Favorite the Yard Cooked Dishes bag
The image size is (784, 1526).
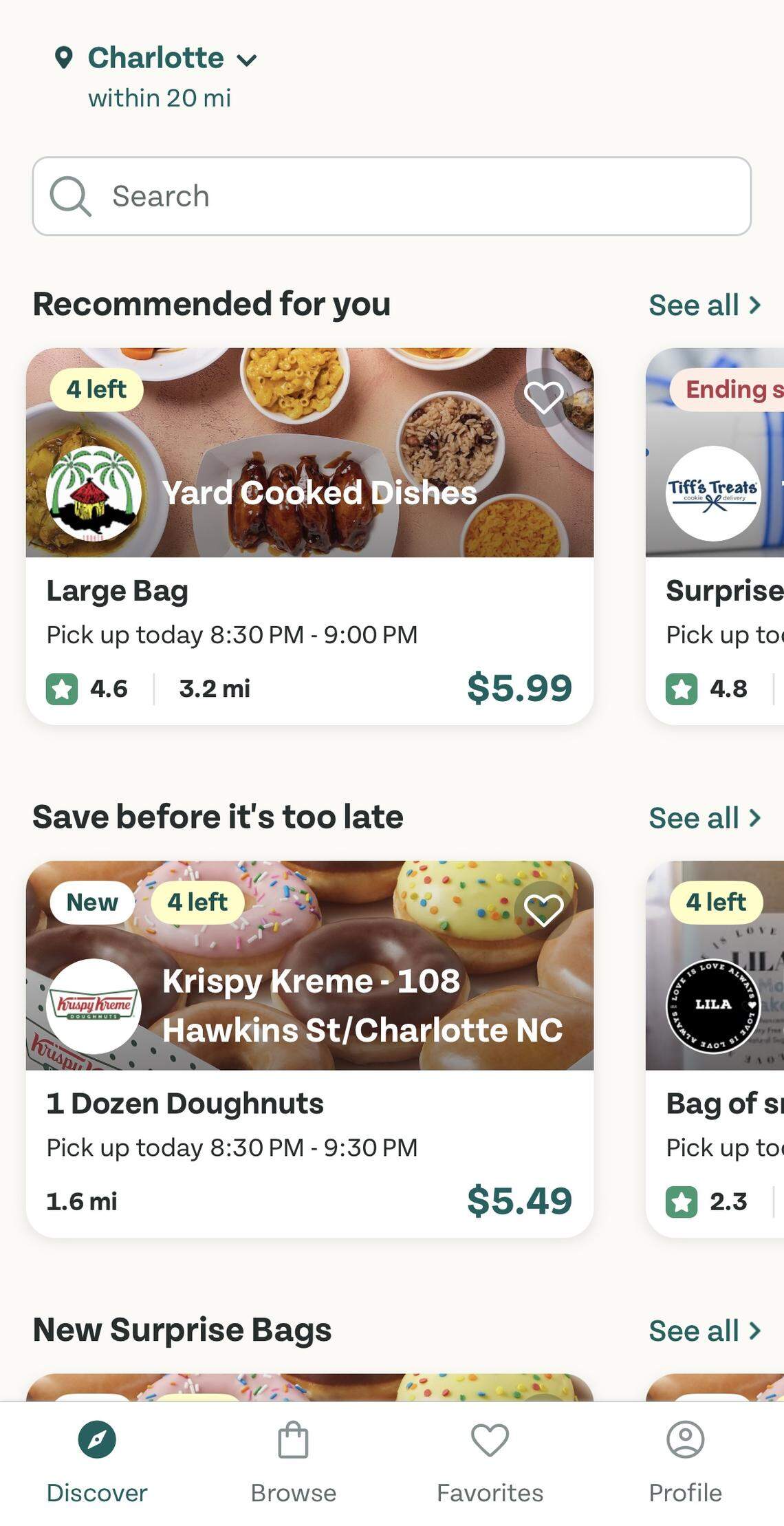(x=544, y=398)
